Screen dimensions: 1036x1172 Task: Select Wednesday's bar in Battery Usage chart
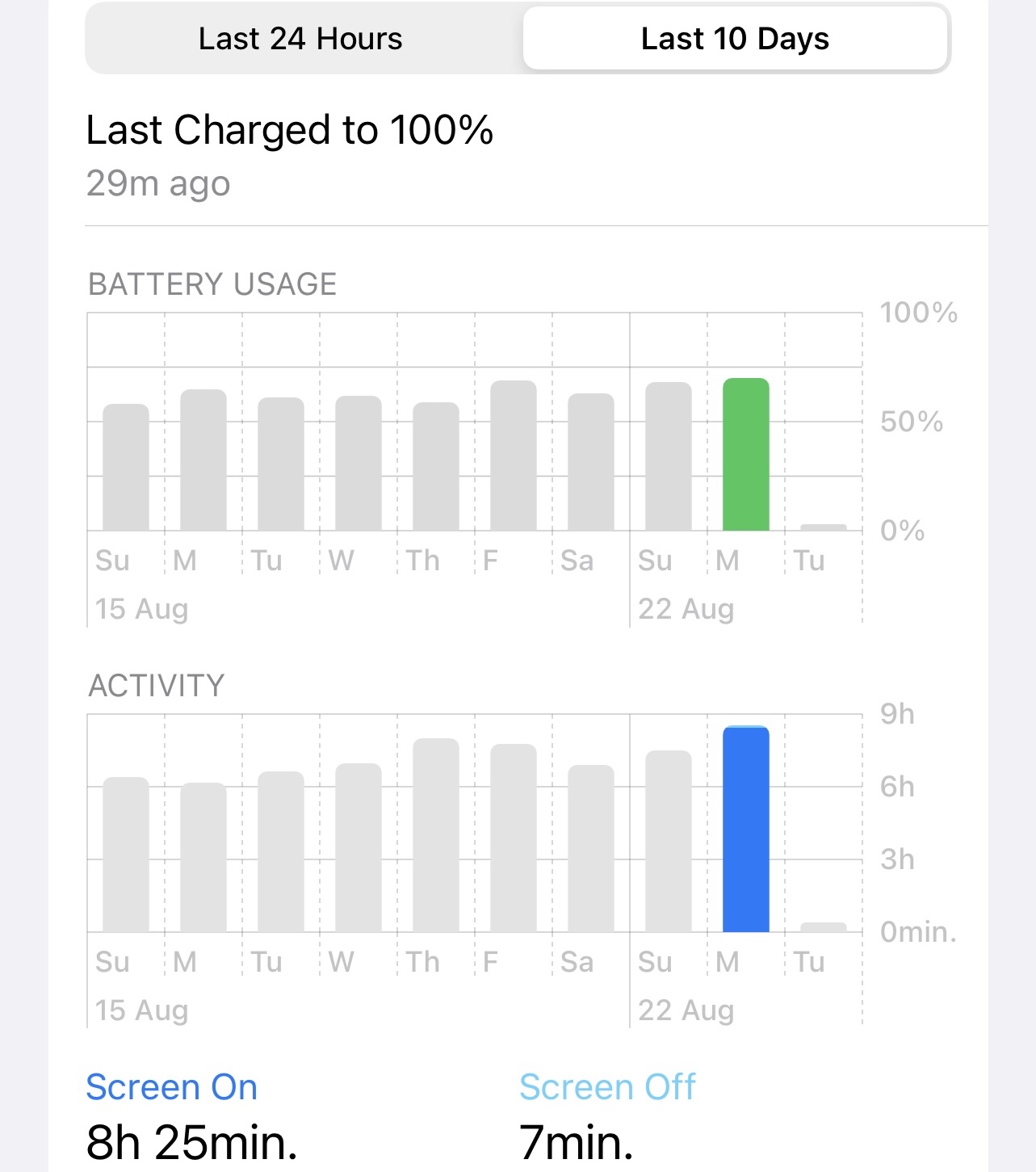pos(359,463)
